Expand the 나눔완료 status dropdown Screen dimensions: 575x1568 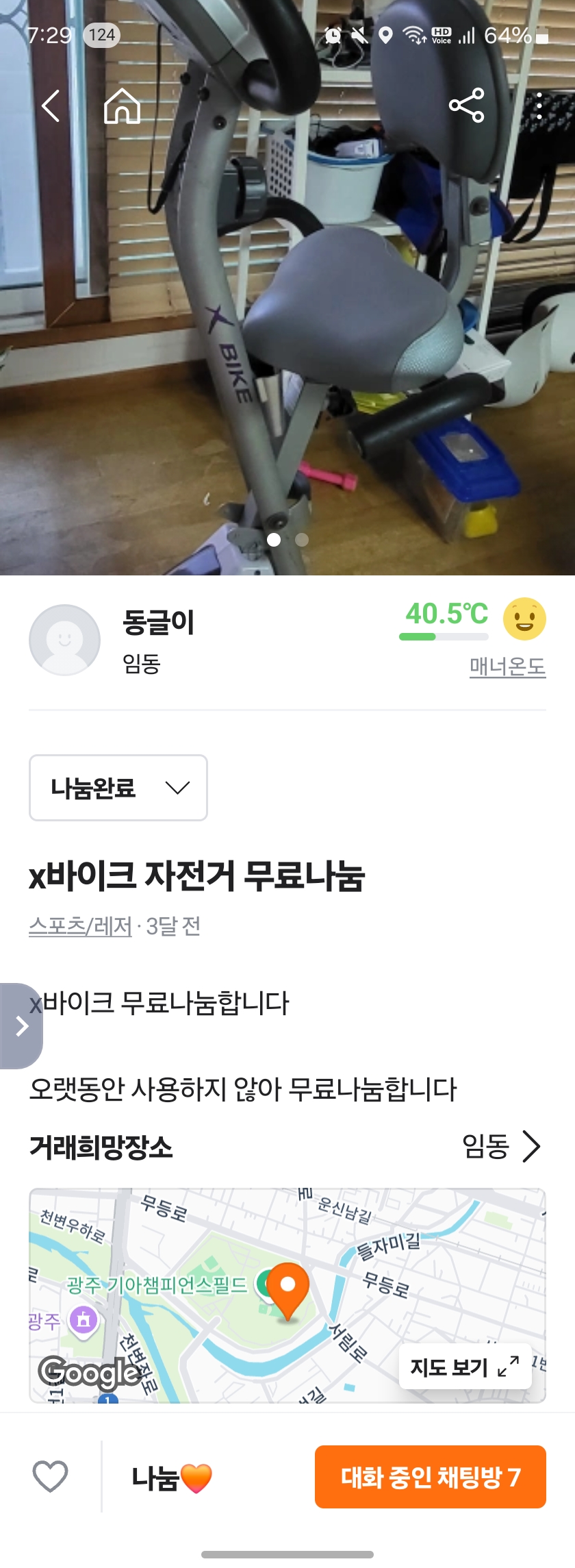[118, 788]
